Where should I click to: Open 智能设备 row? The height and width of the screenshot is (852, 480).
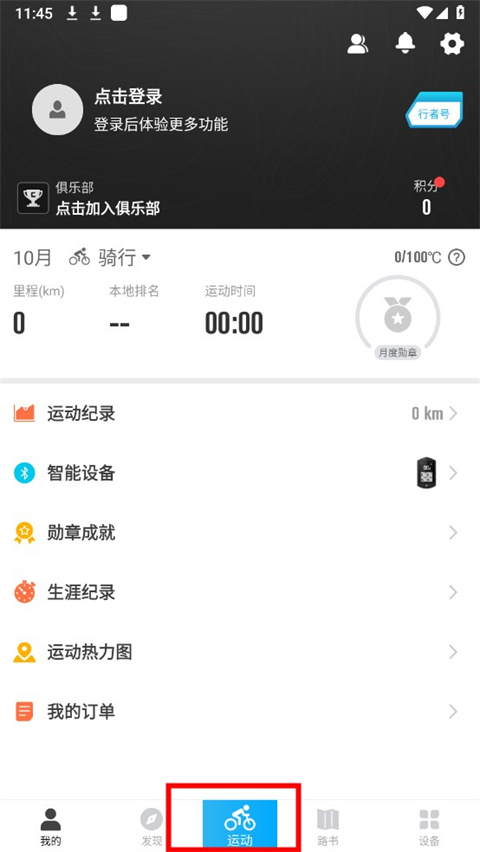(x=240, y=473)
